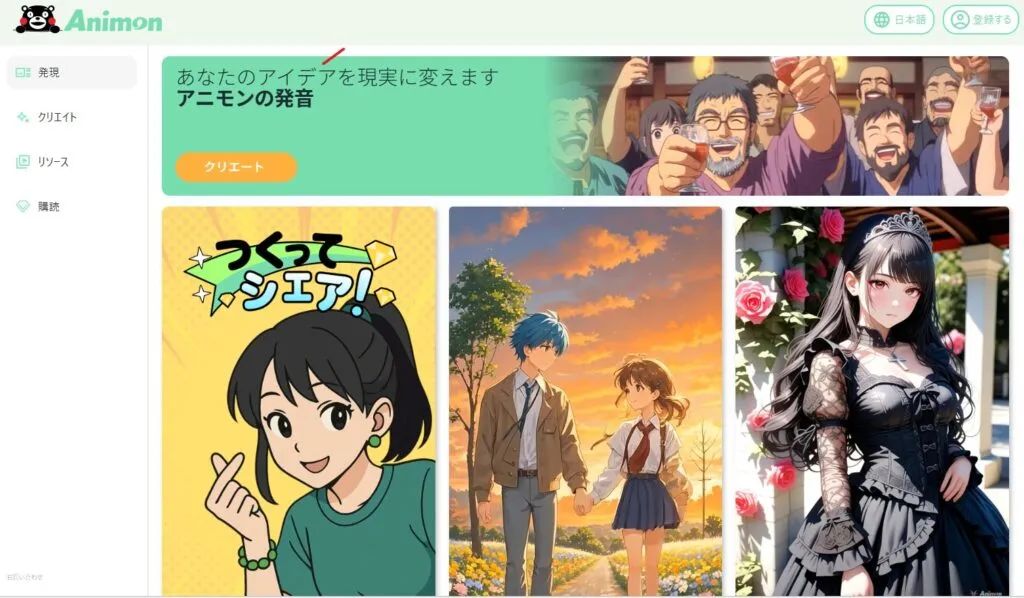1024x598 pixels.
Task: Open the つくってシェア! card
Action: coord(299,400)
